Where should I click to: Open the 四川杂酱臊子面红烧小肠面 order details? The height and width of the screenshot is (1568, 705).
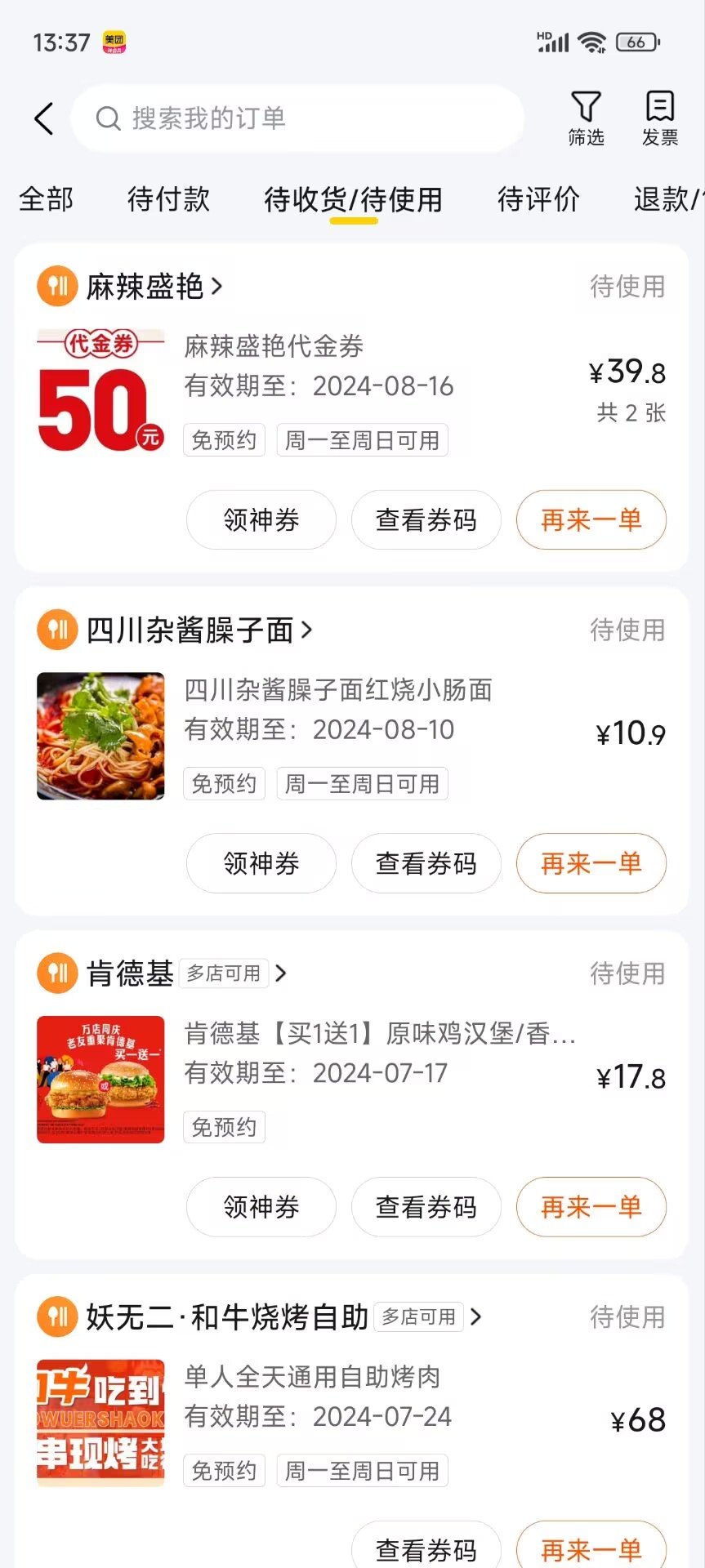[338, 691]
